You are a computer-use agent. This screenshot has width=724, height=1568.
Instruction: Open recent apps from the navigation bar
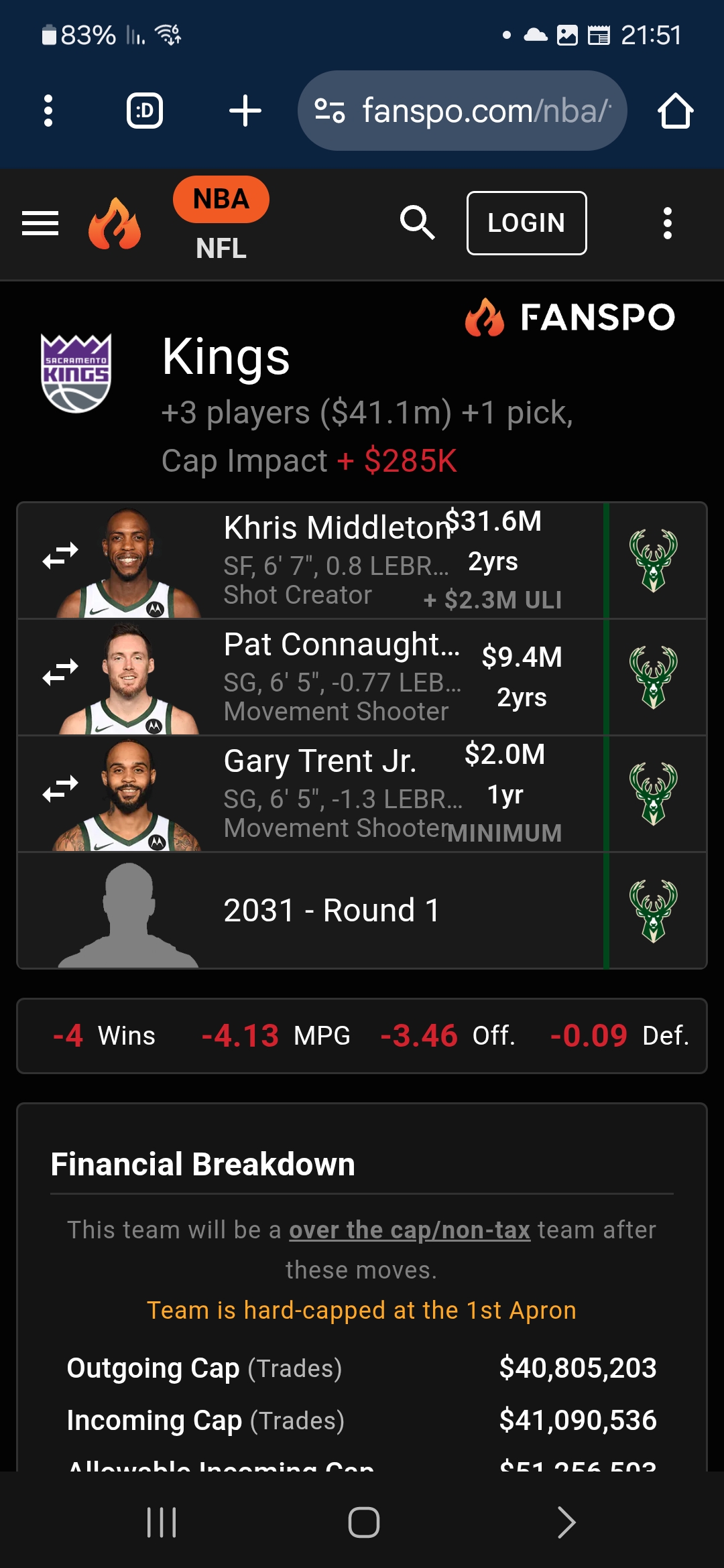[162, 1522]
